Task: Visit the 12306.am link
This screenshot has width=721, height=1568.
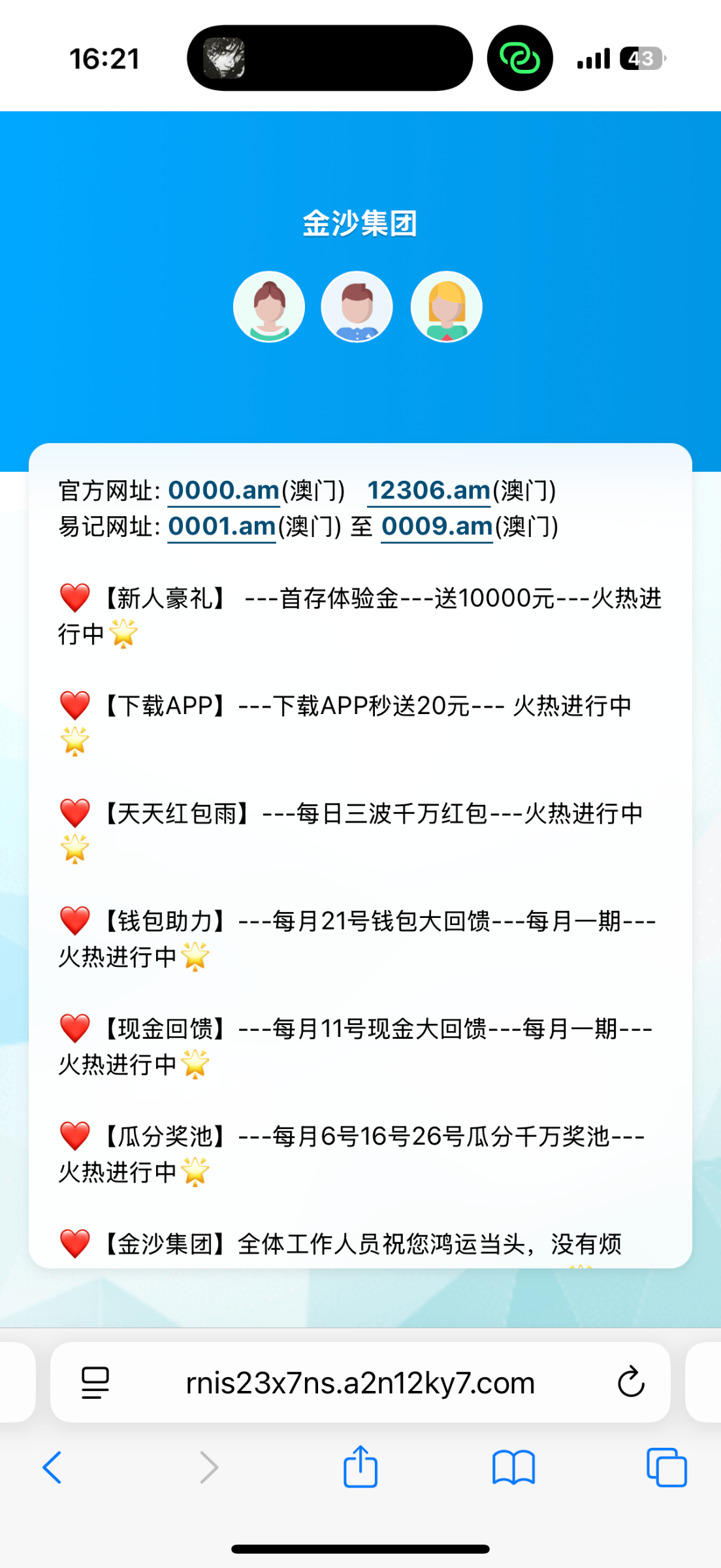Action: tap(428, 491)
